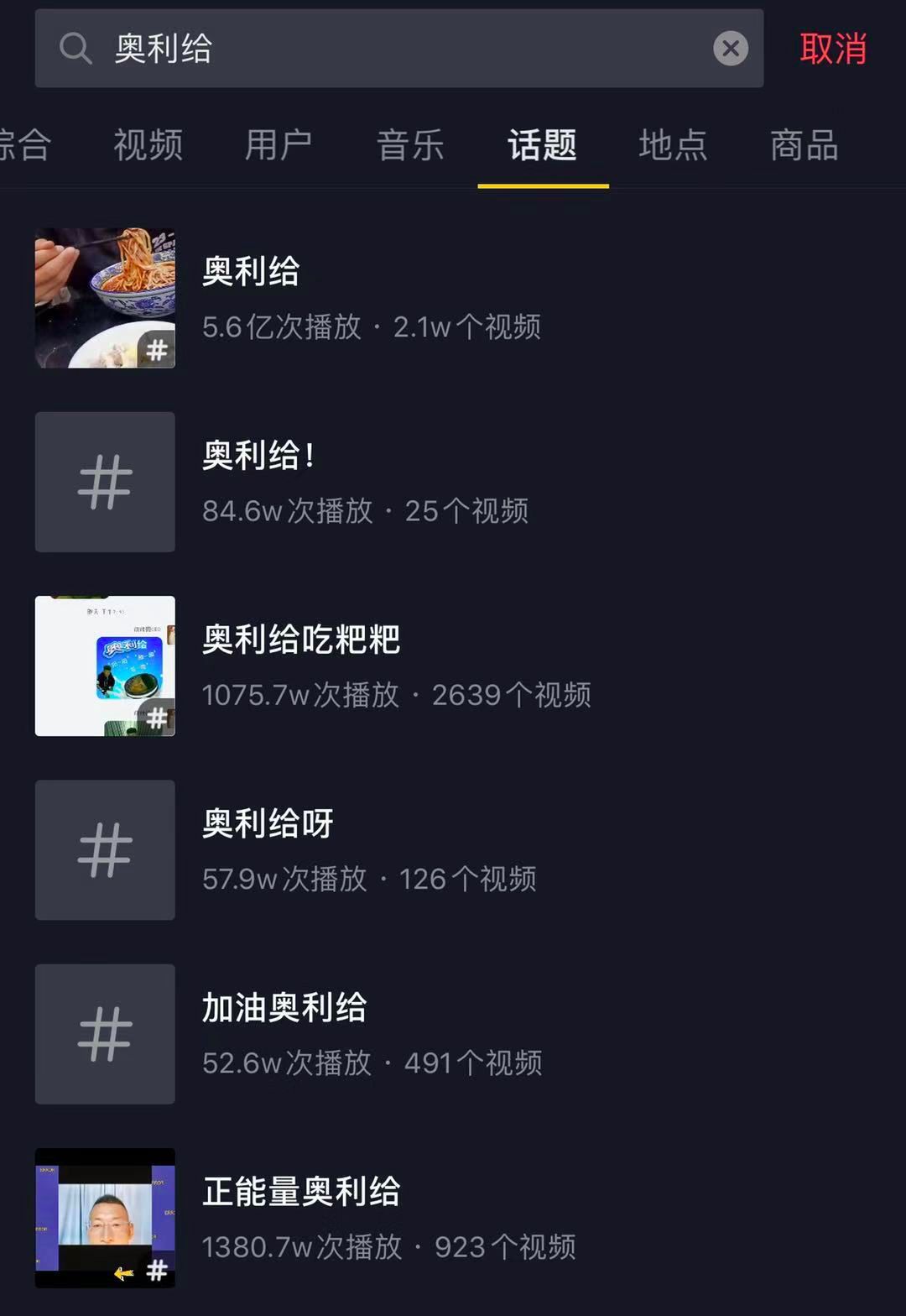Select the 话题 tab

tap(542, 145)
